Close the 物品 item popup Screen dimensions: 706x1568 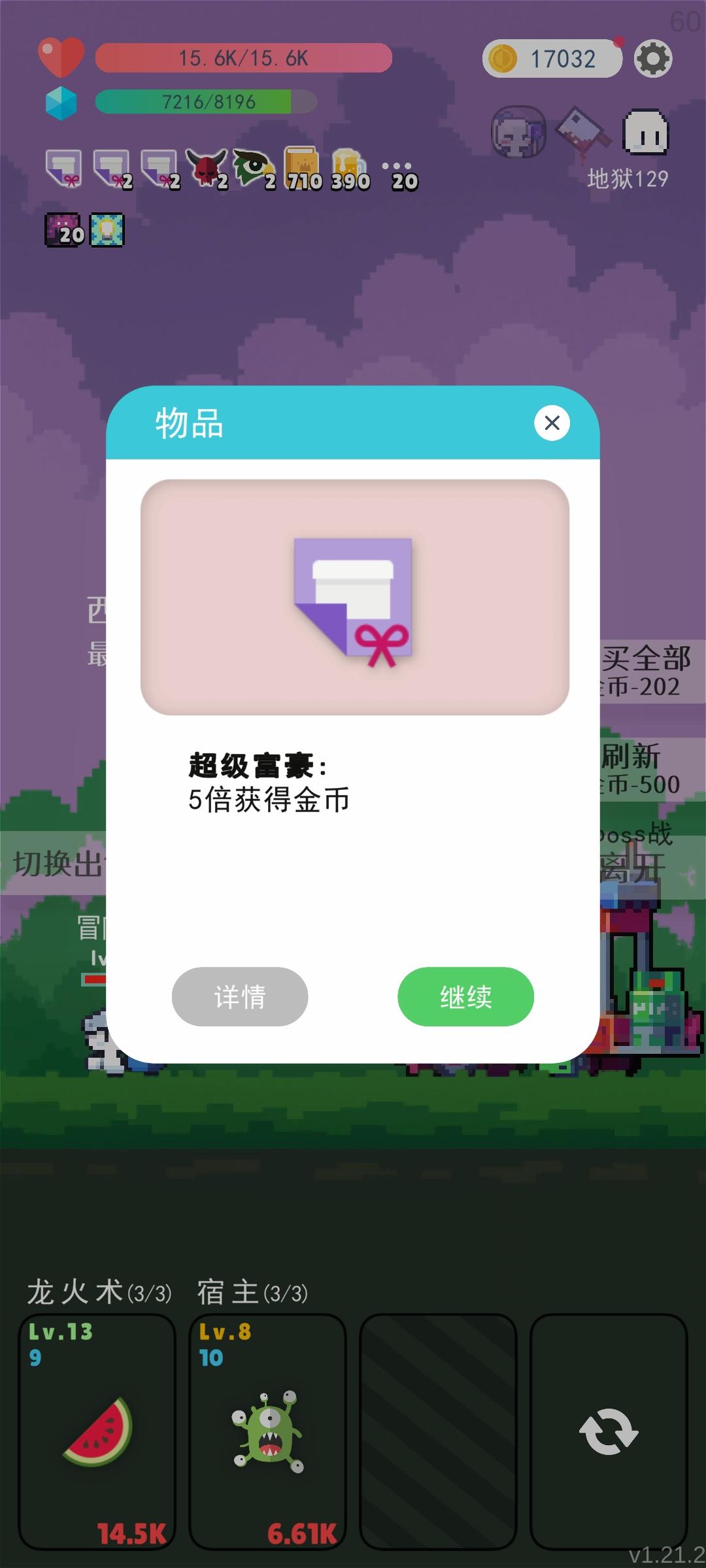tap(552, 423)
